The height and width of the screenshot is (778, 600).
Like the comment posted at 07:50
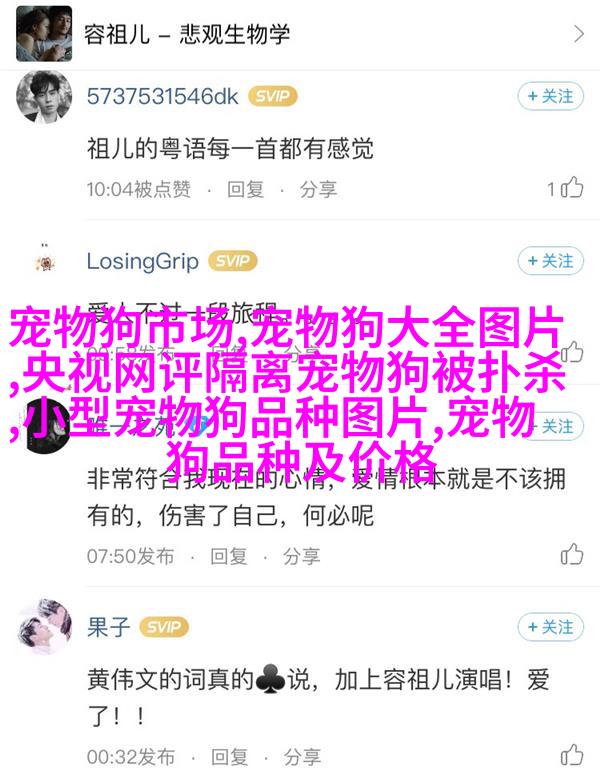pyautogui.click(x=571, y=555)
